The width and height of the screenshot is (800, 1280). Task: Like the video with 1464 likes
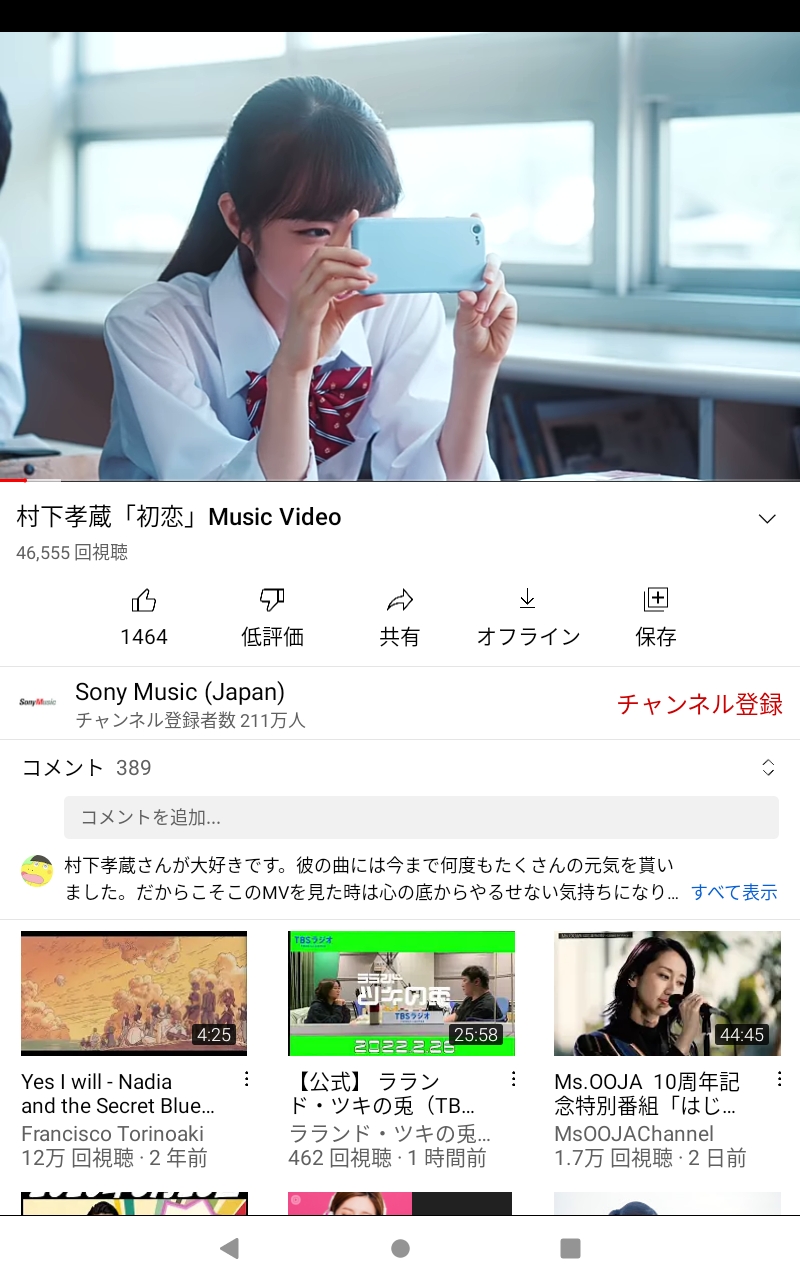tap(144, 617)
